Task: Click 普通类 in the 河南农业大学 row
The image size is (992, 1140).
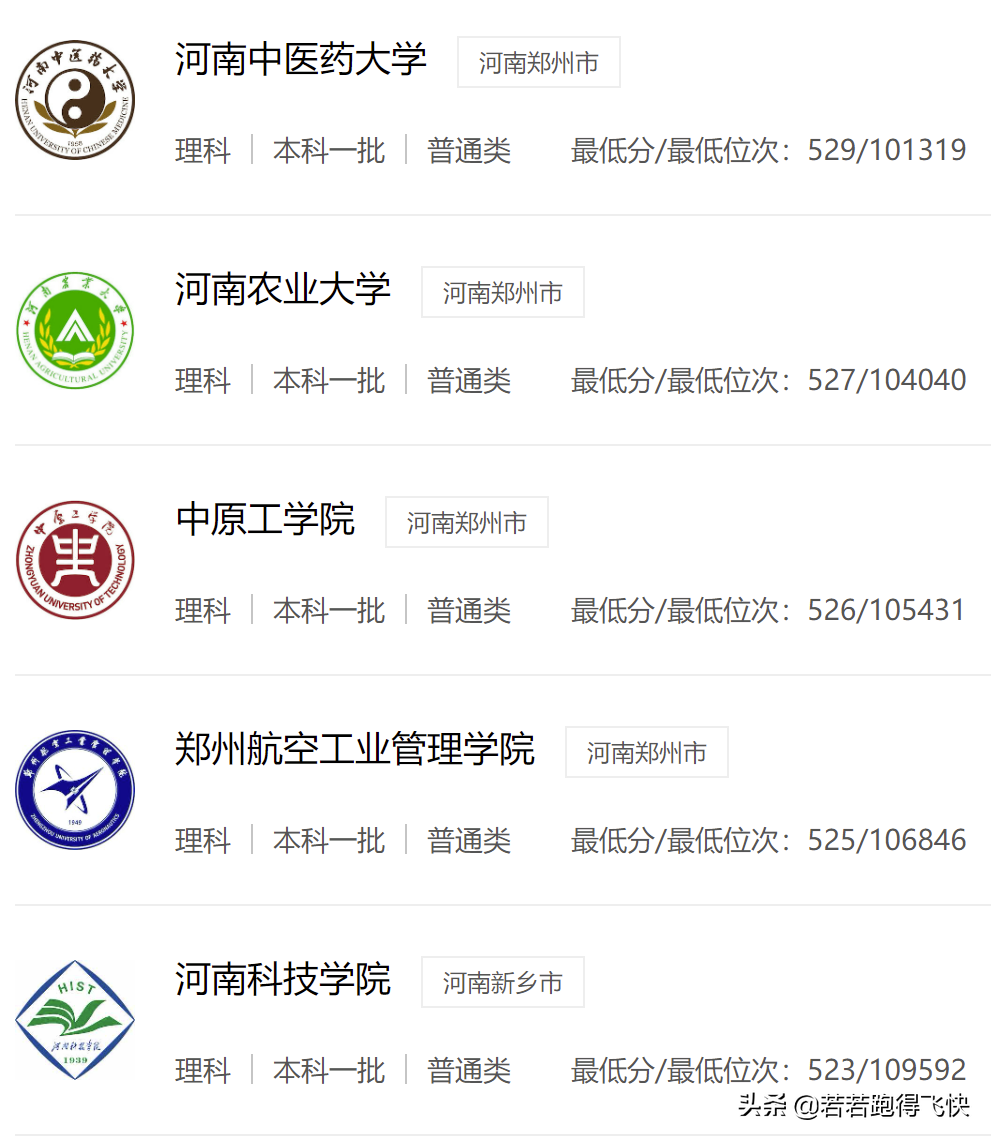Action: [469, 381]
